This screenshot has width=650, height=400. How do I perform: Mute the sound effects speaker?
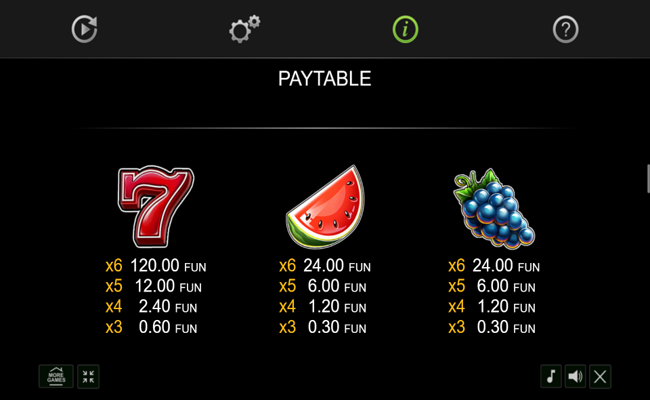tap(575, 376)
